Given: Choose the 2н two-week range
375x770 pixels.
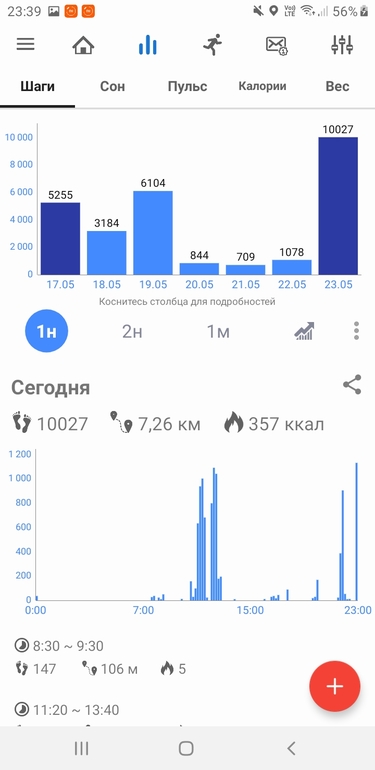Looking at the screenshot, I should [x=132, y=332].
